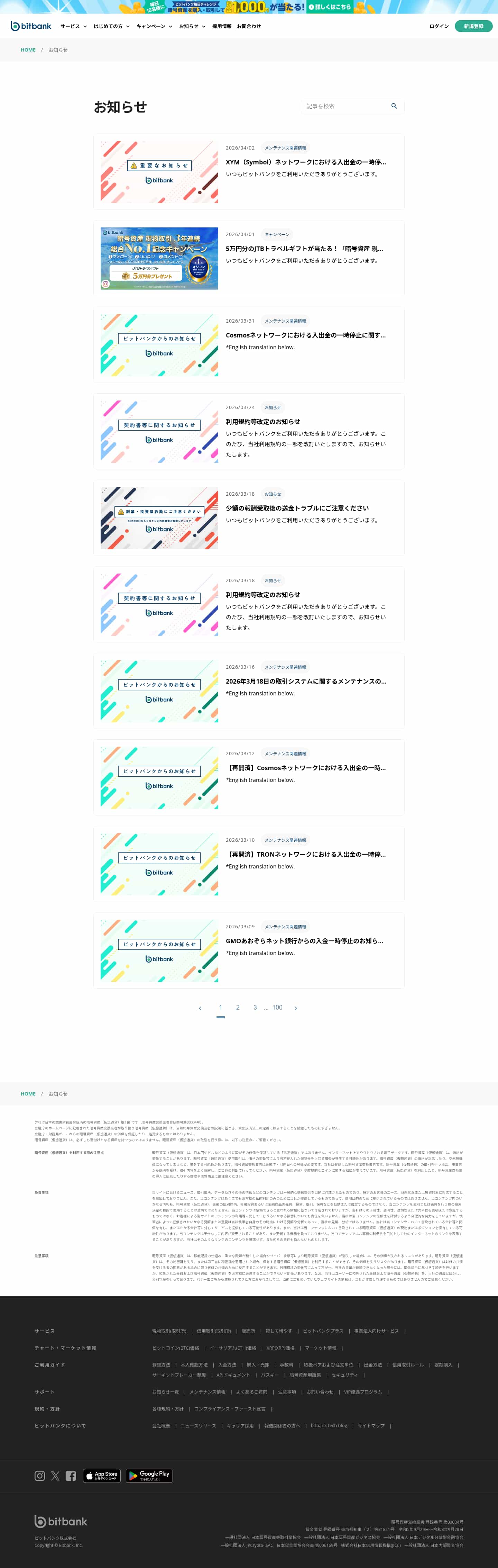Open the よくあるご質問 footer link
This screenshot has height=1568, width=498.
251,1391
